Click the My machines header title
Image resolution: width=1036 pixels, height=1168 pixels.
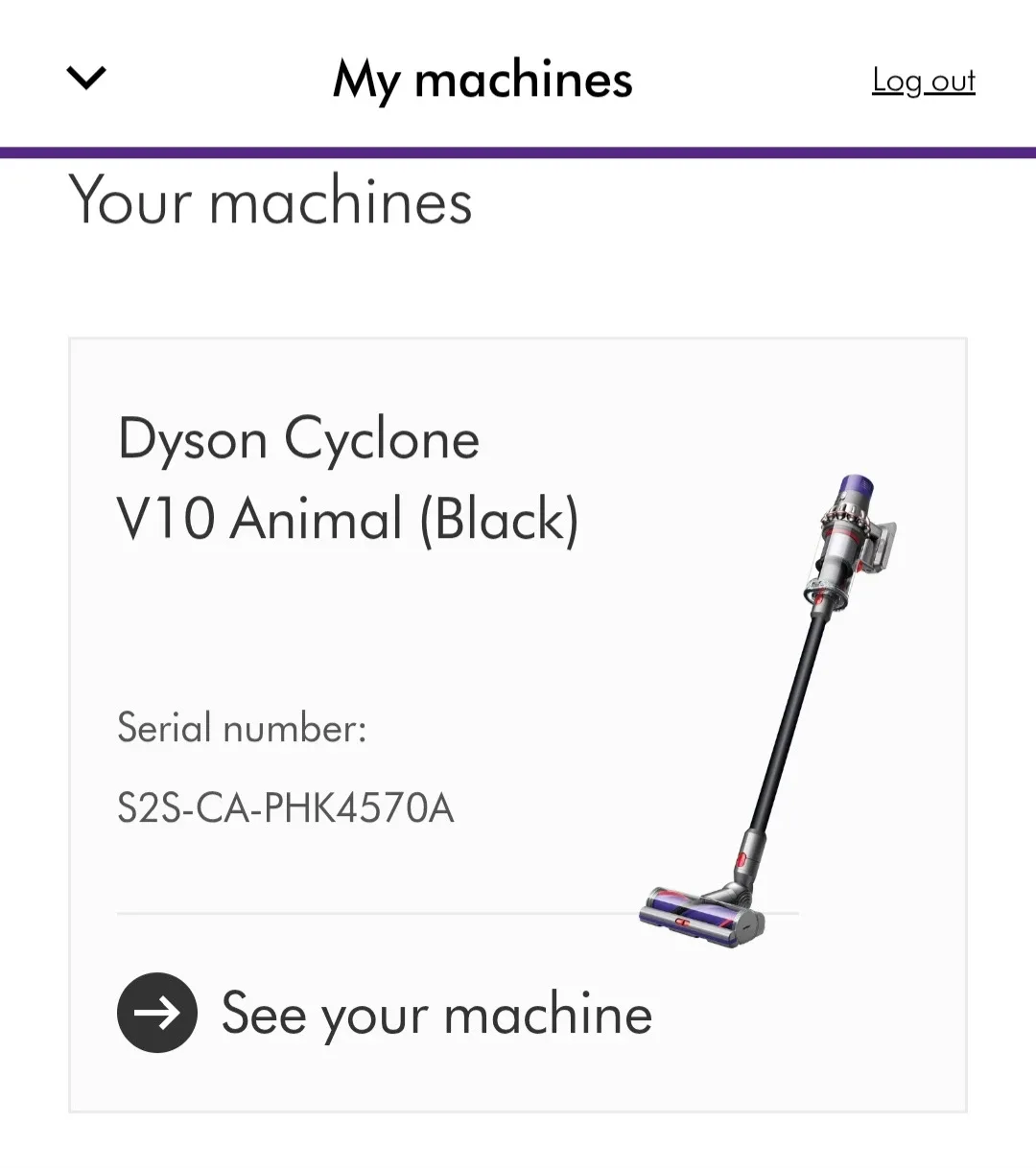483,80
